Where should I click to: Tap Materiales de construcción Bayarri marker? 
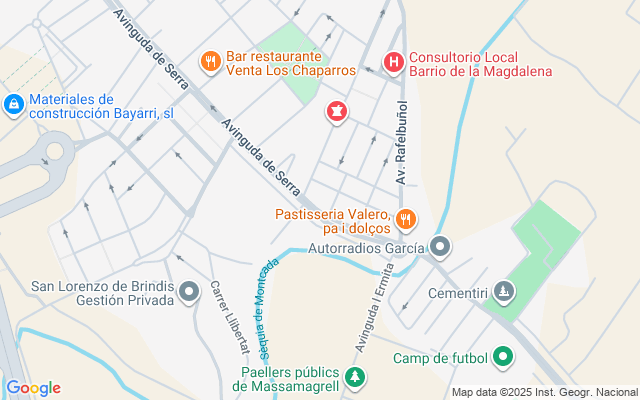coord(14,103)
